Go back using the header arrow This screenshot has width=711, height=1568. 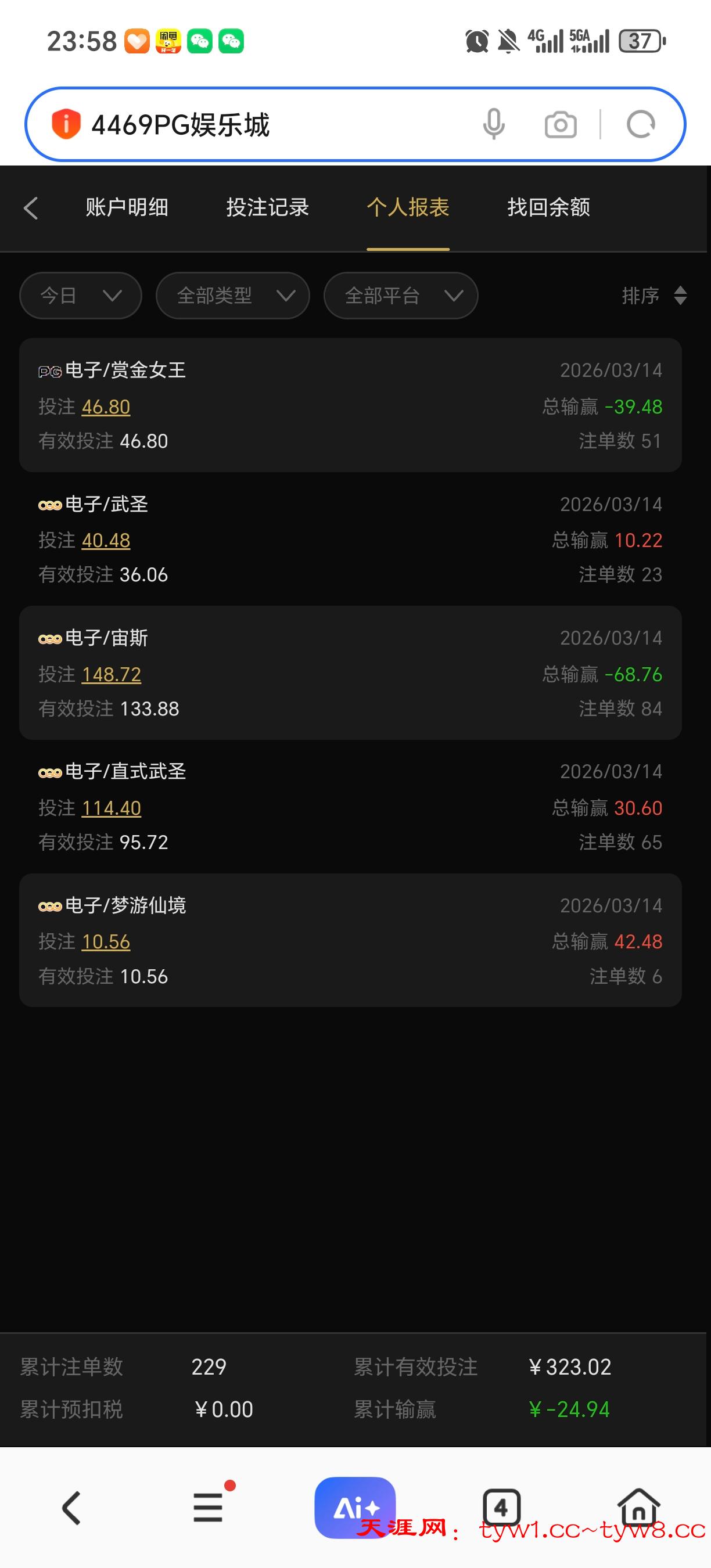[30, 208]
